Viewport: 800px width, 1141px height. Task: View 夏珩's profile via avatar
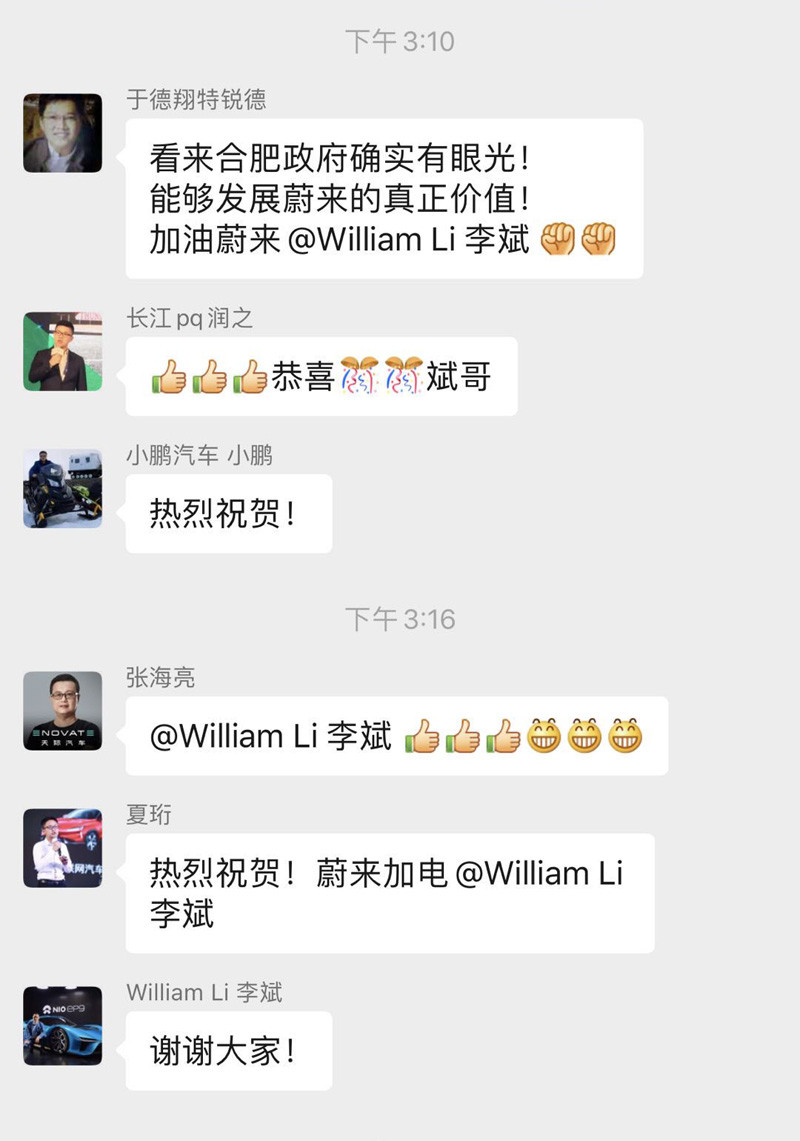(63, 848)
